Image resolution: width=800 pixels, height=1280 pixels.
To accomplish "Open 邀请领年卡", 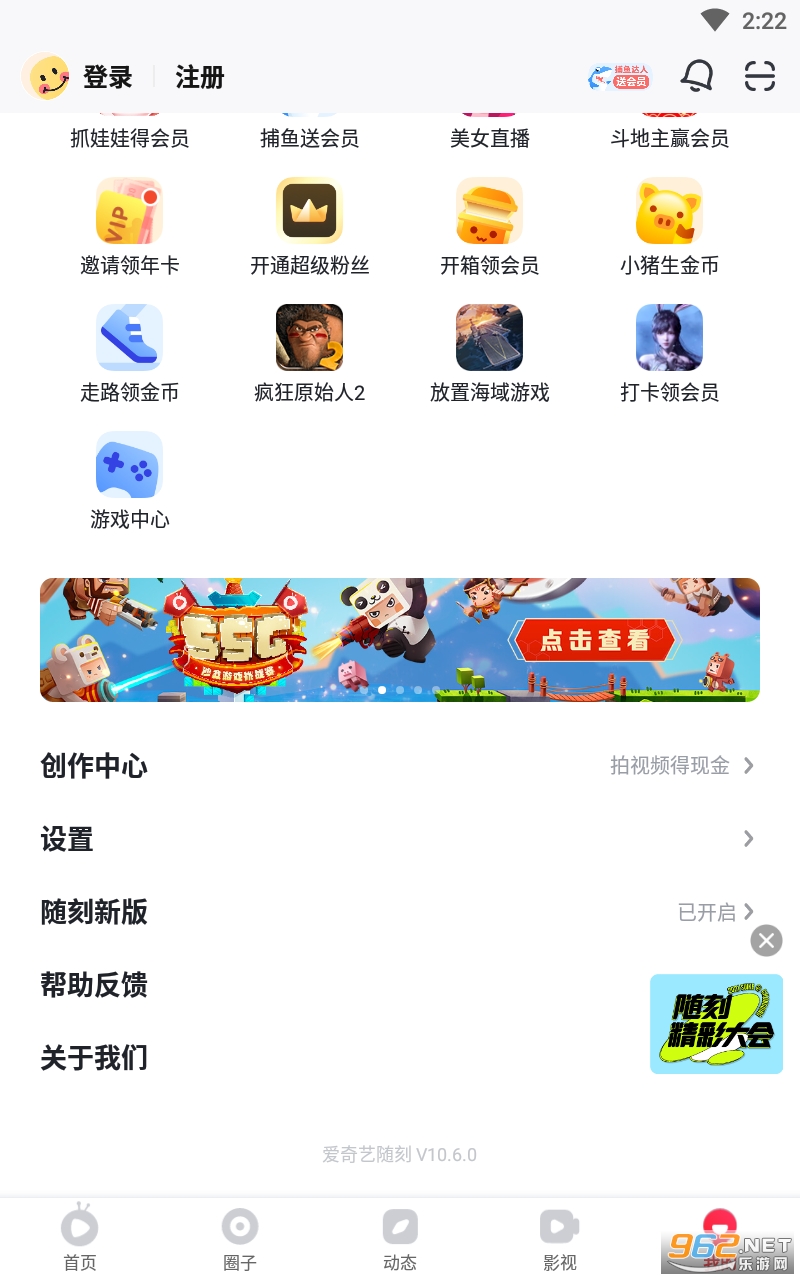I will (x=129, y=225).
